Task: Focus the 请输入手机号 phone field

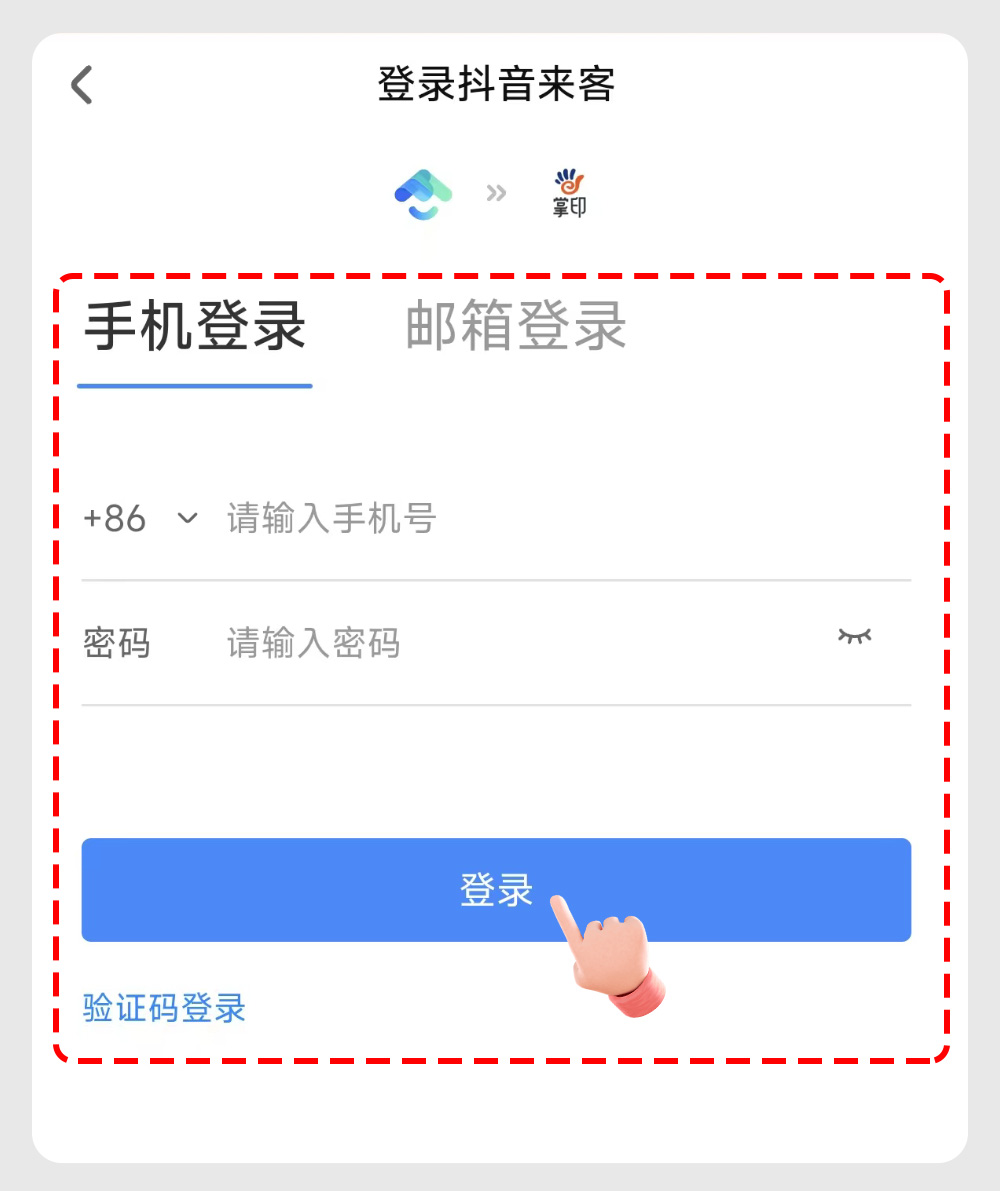Action: (560, 519)
